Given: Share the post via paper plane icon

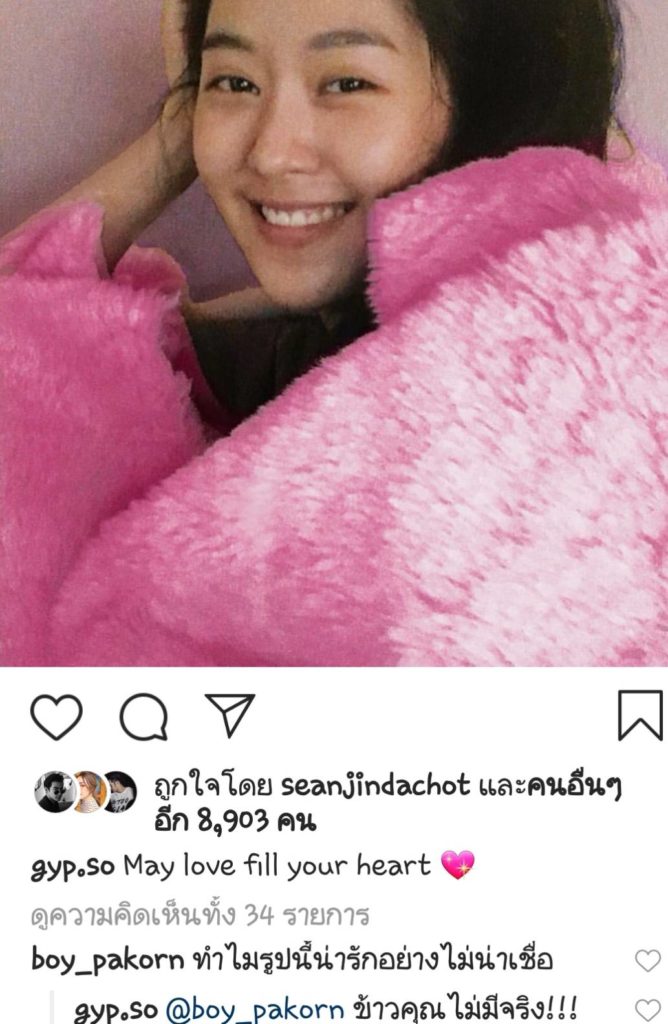Looking at the screenshot, I should pyautogui.click(x=229, y=715).
